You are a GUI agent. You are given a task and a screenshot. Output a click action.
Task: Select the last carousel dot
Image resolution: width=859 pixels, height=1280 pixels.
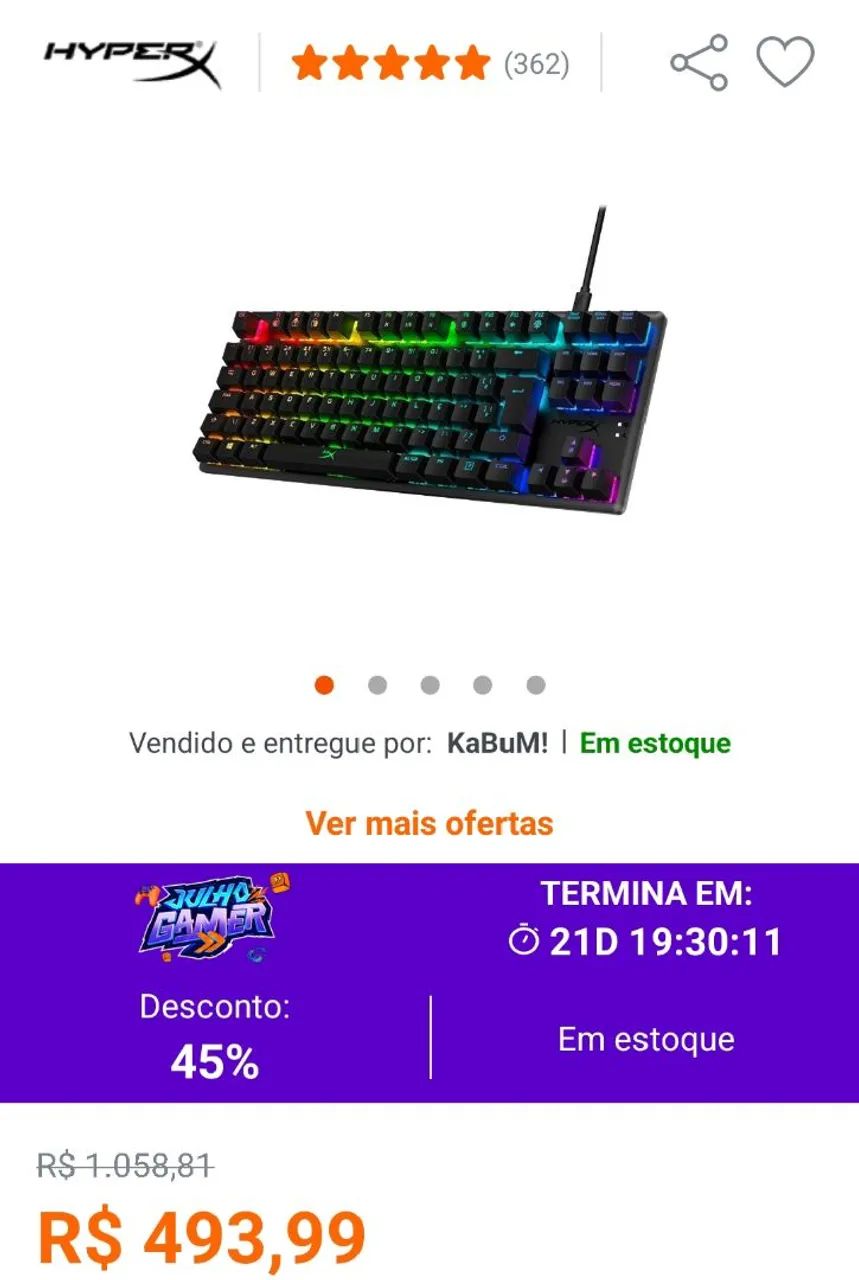[536, 685]
